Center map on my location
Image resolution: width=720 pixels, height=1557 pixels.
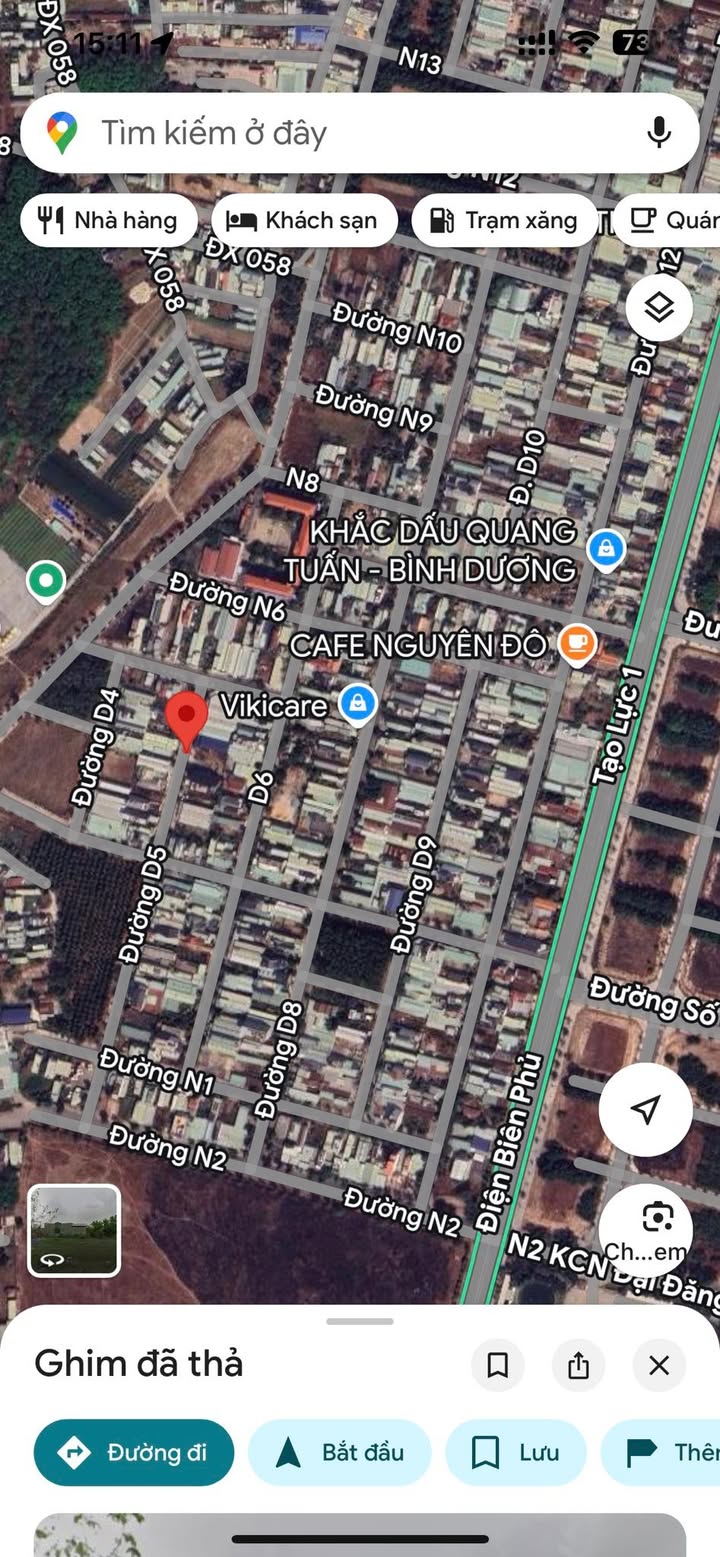coord(646,1109)
